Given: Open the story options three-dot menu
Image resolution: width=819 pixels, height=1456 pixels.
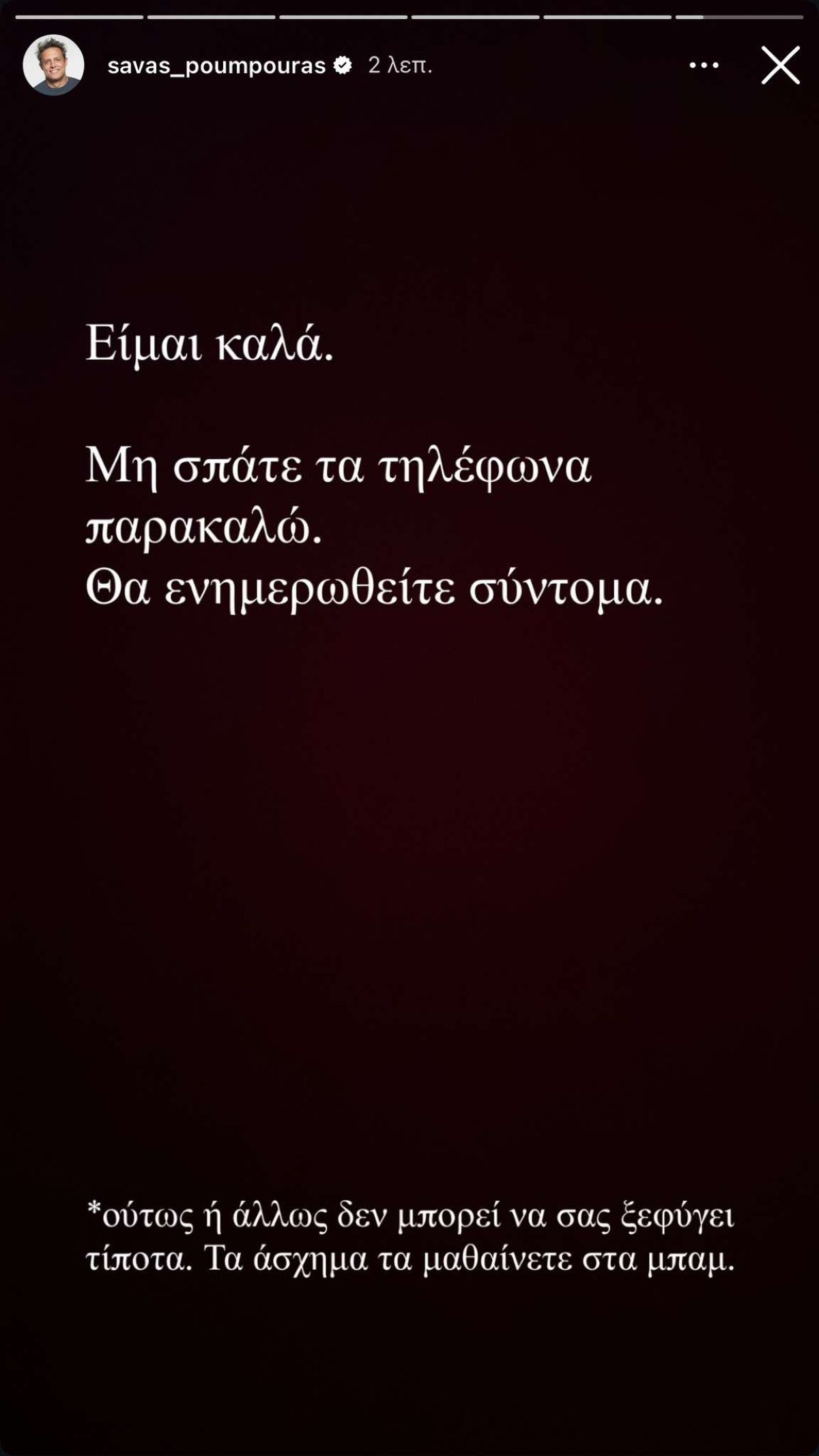Looking at the screenshot, I should click(x=703, y=65).
